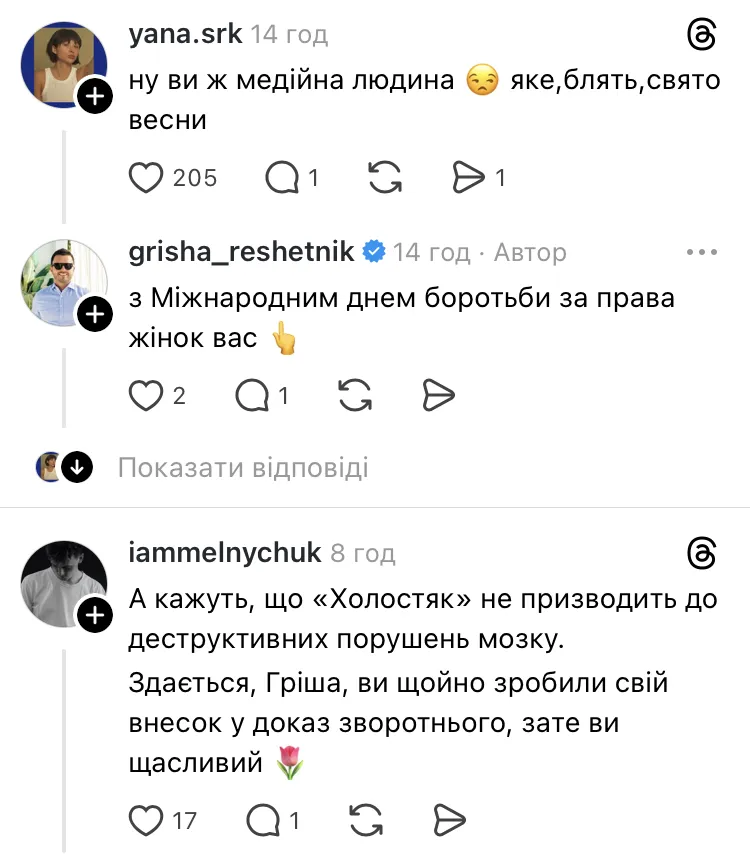Like iammelnychuk's comment
750x861 pixels.
[147, 820]
